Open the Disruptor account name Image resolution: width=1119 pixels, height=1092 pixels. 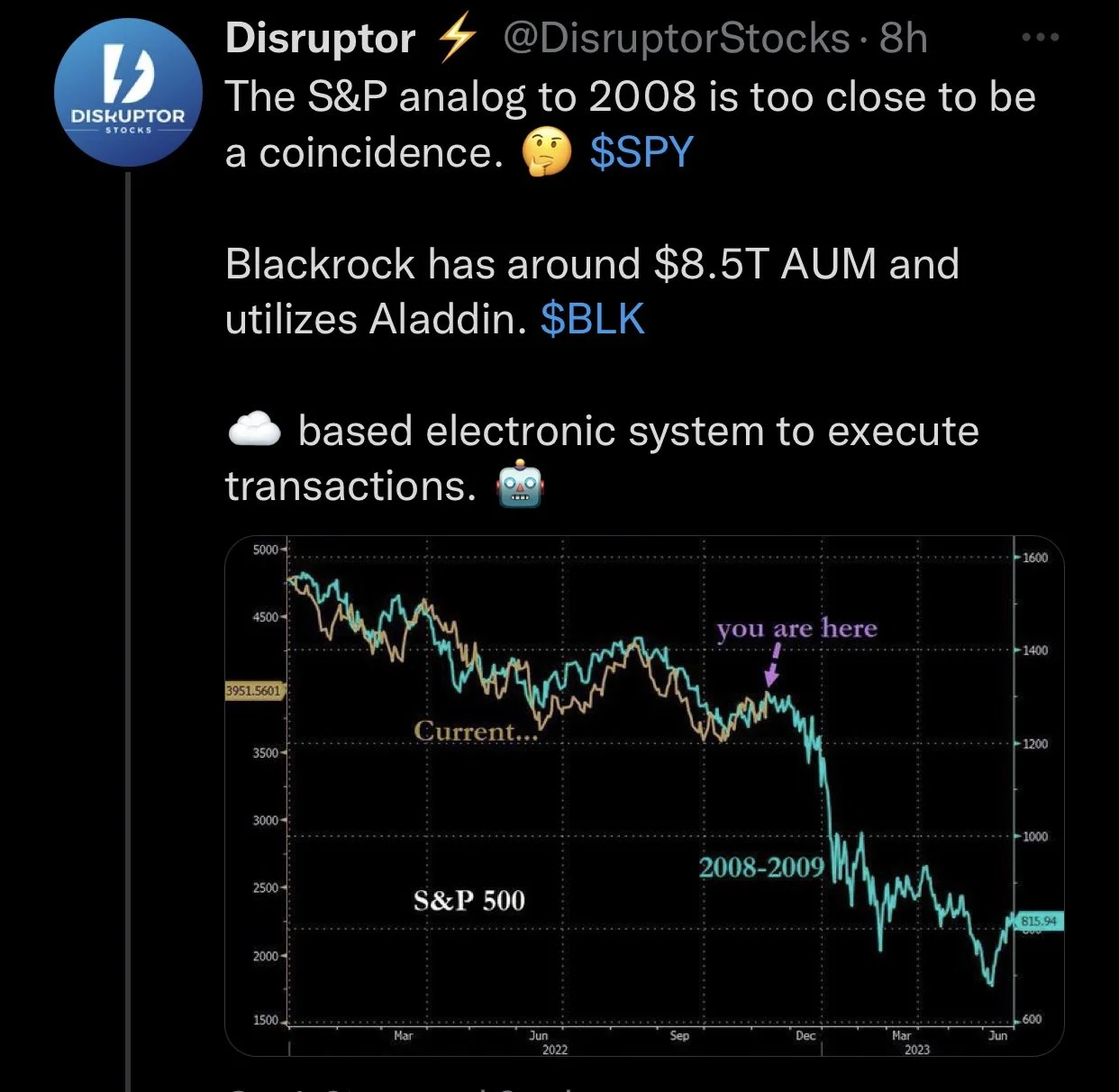click(x=320, y=39)
